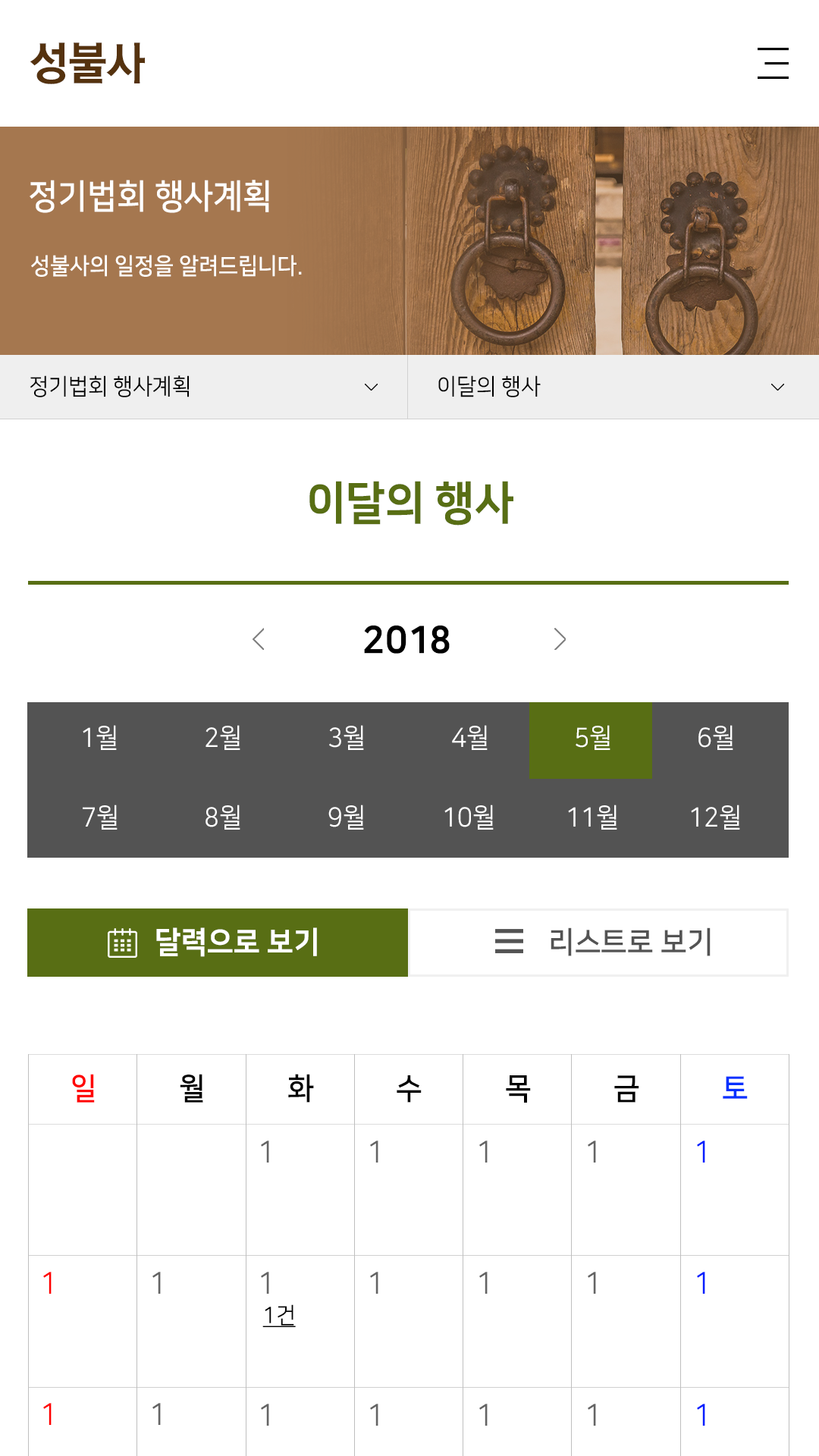Select 9월 month
This screenshot has height=1456, width=819.
click(x=346, y=817)
